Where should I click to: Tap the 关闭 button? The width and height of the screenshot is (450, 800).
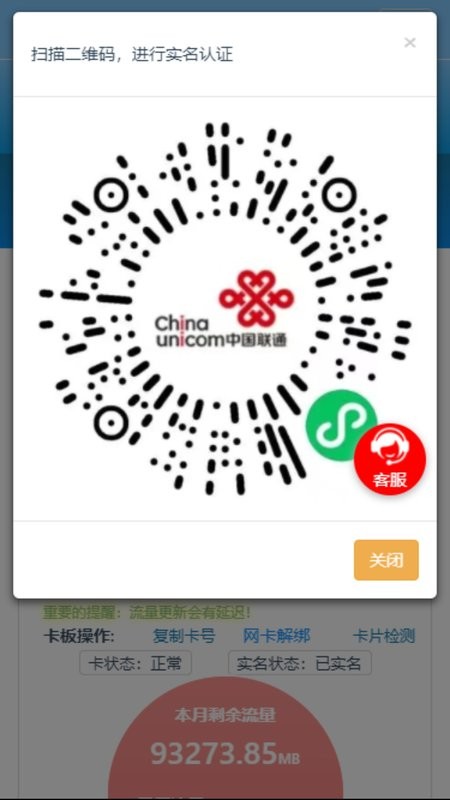(386, 560)
